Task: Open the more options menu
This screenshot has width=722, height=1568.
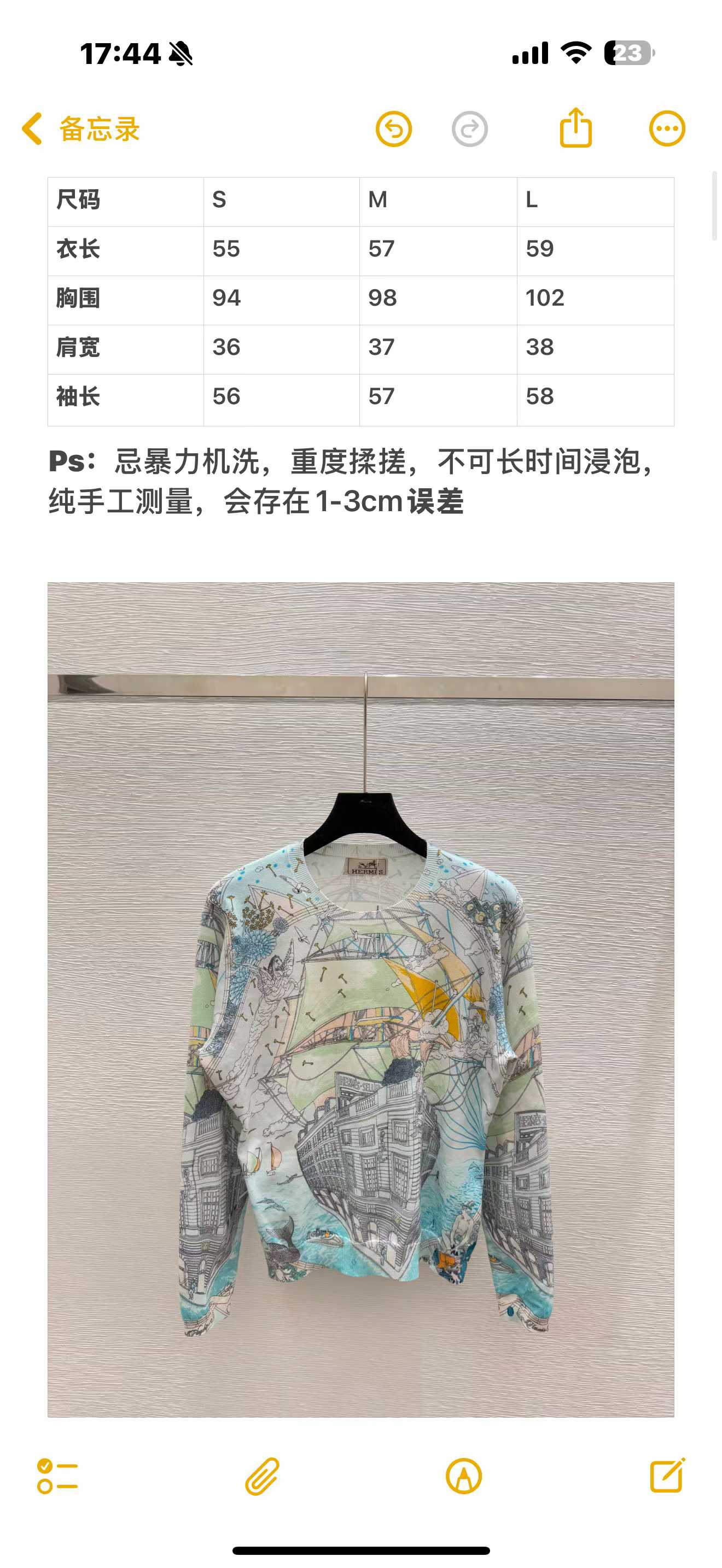Action: pyautogui.click(x=667, y=129)
